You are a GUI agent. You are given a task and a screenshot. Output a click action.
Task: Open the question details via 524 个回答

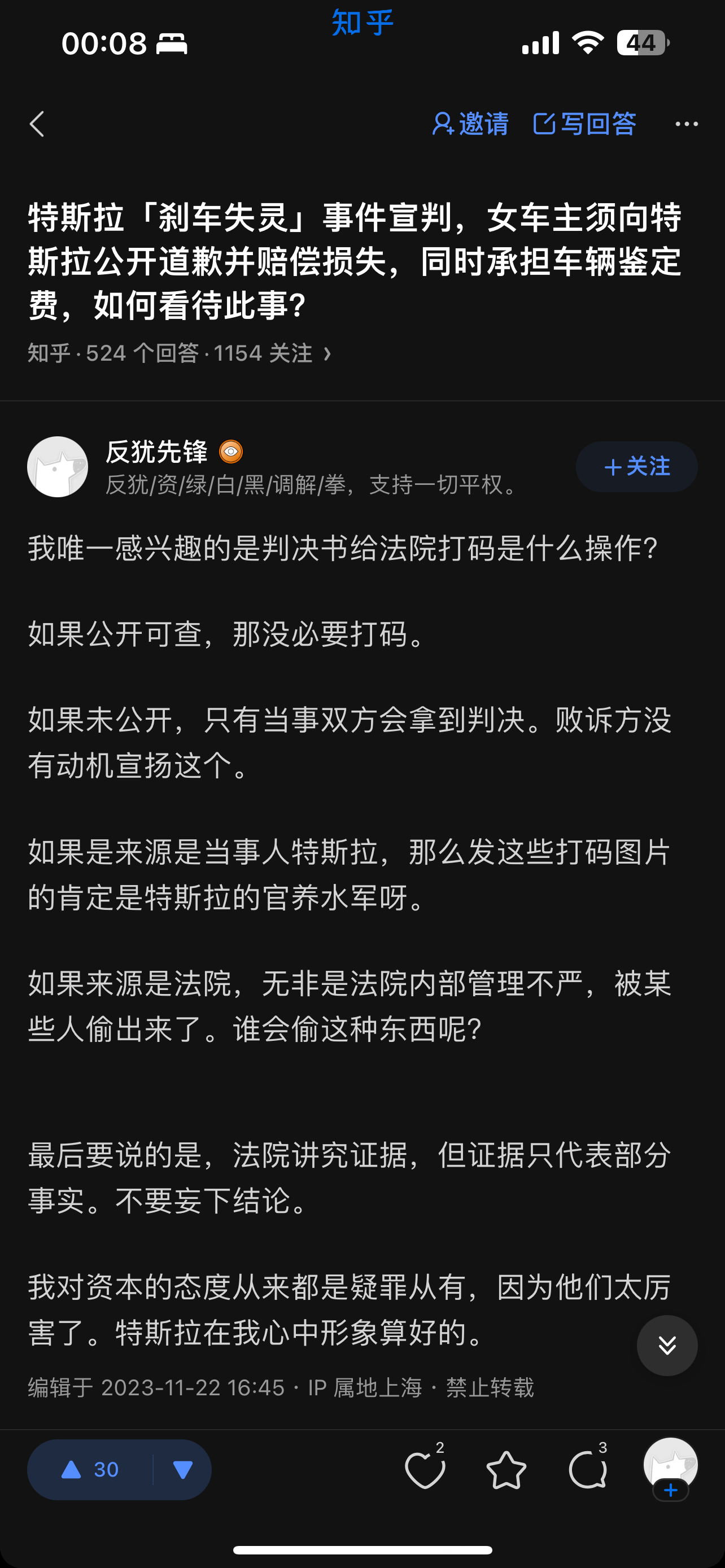pos(142,353)
